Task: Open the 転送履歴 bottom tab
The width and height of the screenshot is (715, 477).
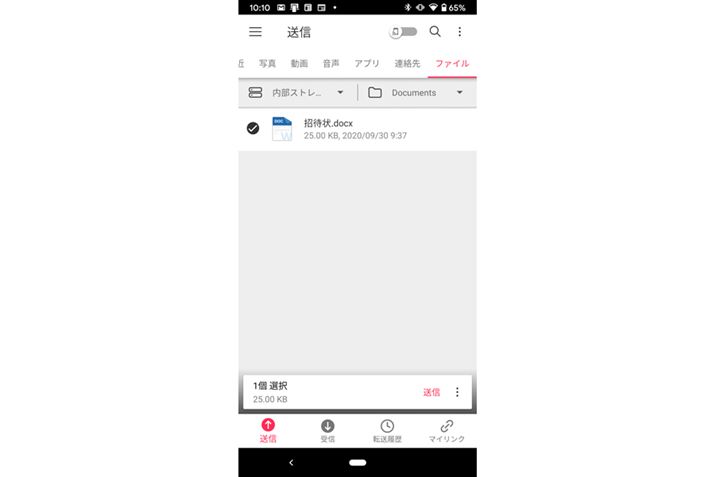Action: pyautogui.click(x=387, y=431)
